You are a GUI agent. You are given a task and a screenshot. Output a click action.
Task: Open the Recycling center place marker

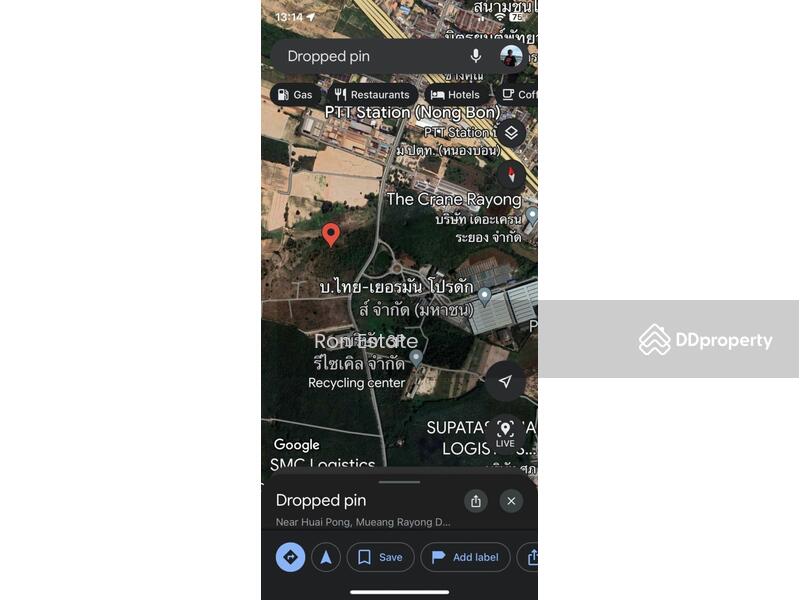tap(416, 357)
